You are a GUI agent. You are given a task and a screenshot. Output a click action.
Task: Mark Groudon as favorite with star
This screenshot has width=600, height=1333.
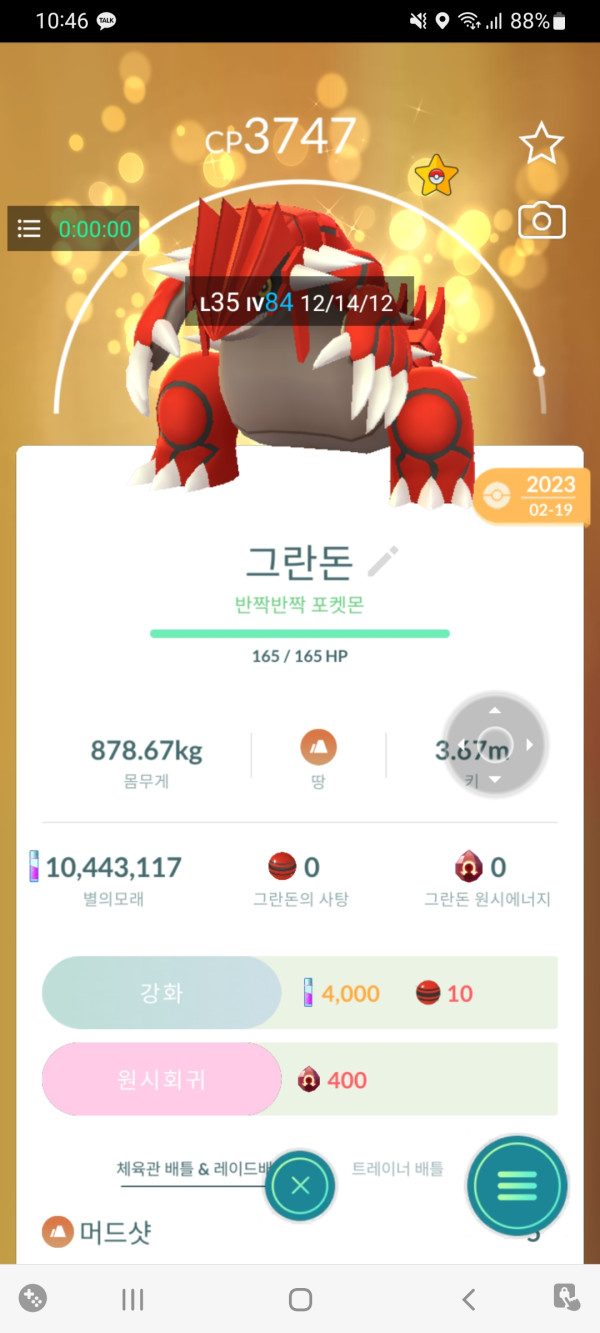[541, 145]
